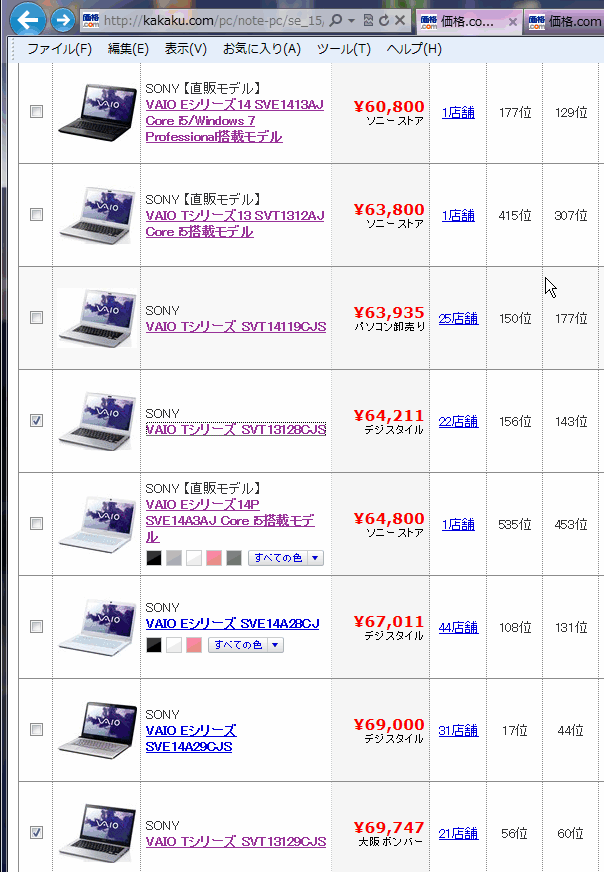Open the ツール(T) menu
The width and height of the screenshot is (604, 872).
click(x=343, y=49)
